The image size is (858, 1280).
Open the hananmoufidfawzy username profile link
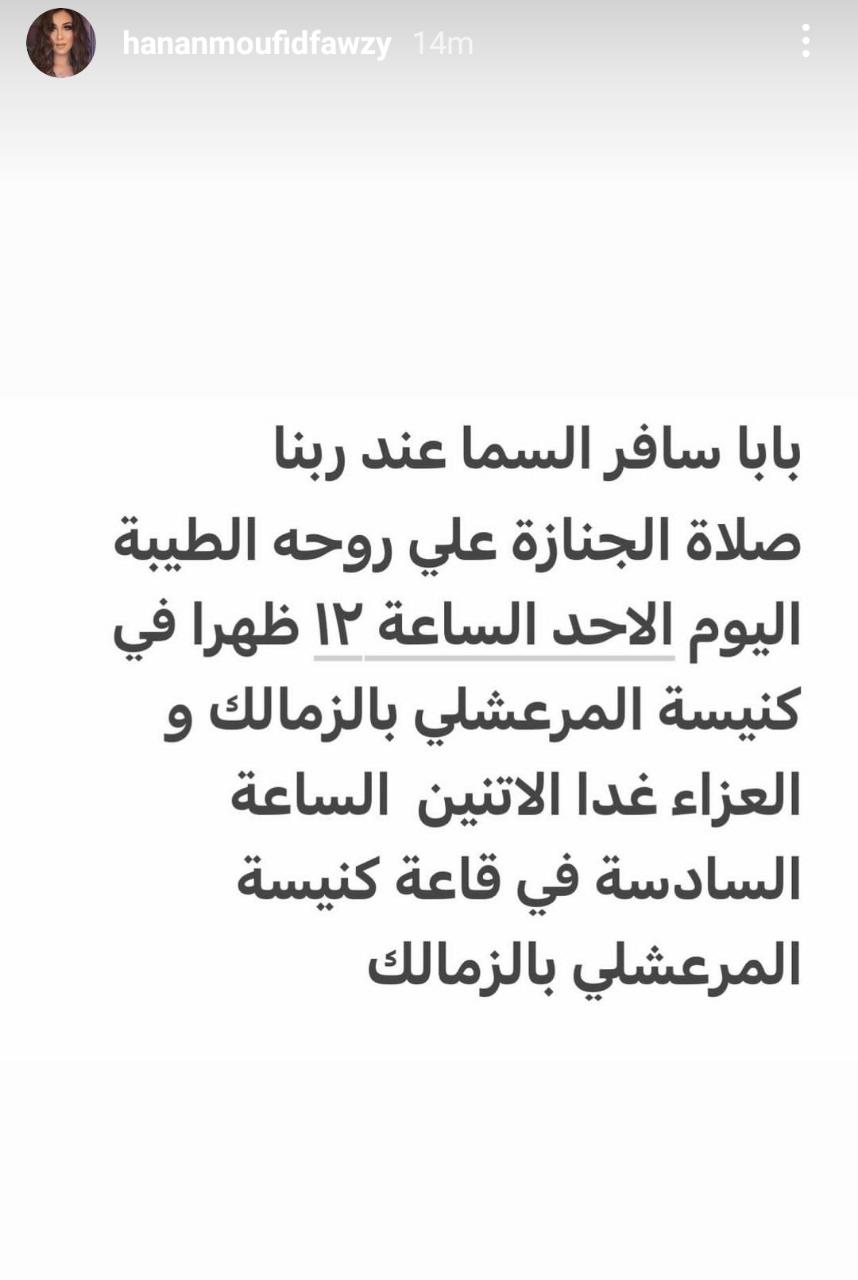point(256,44)
